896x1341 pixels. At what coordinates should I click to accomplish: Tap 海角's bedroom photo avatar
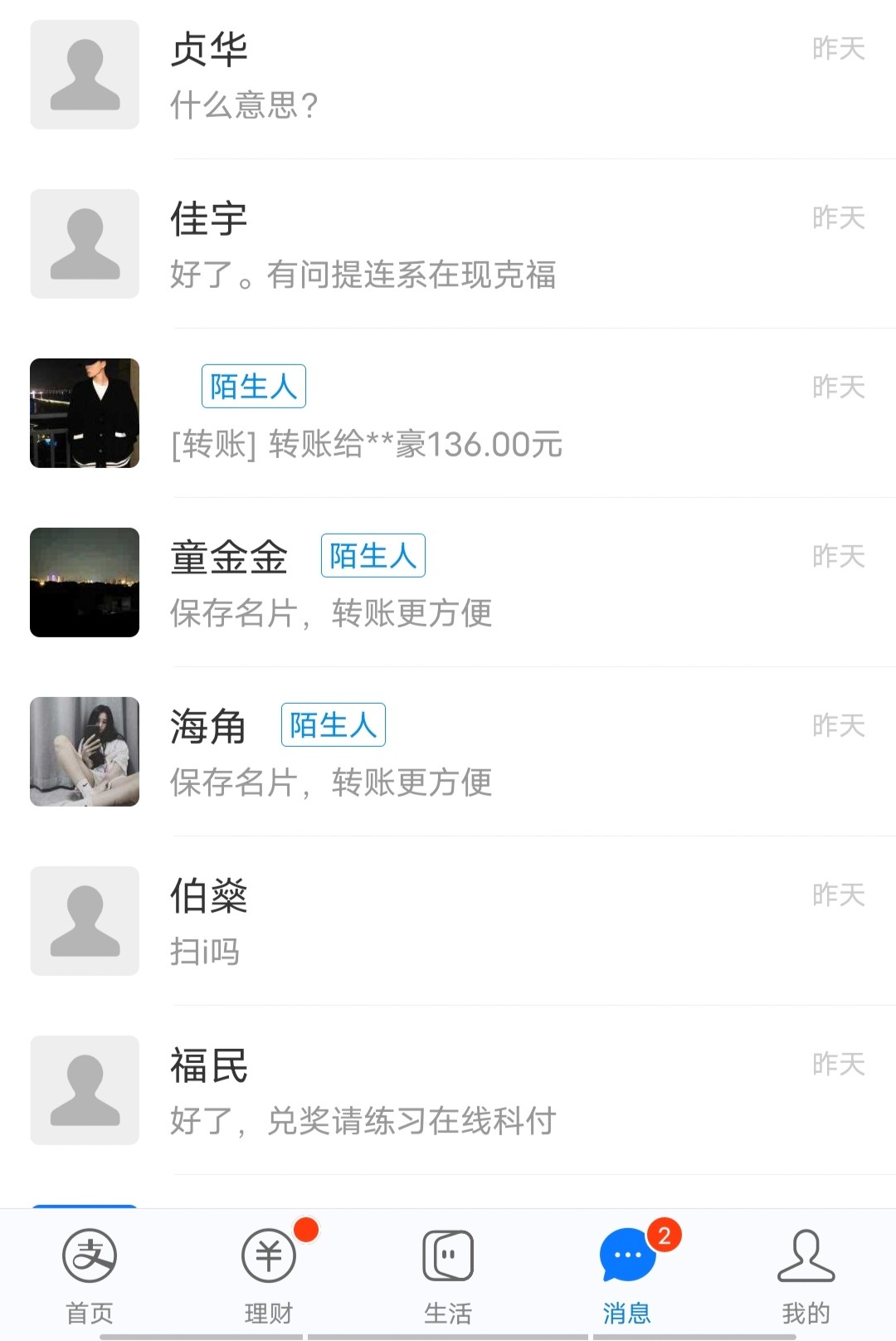84,751
